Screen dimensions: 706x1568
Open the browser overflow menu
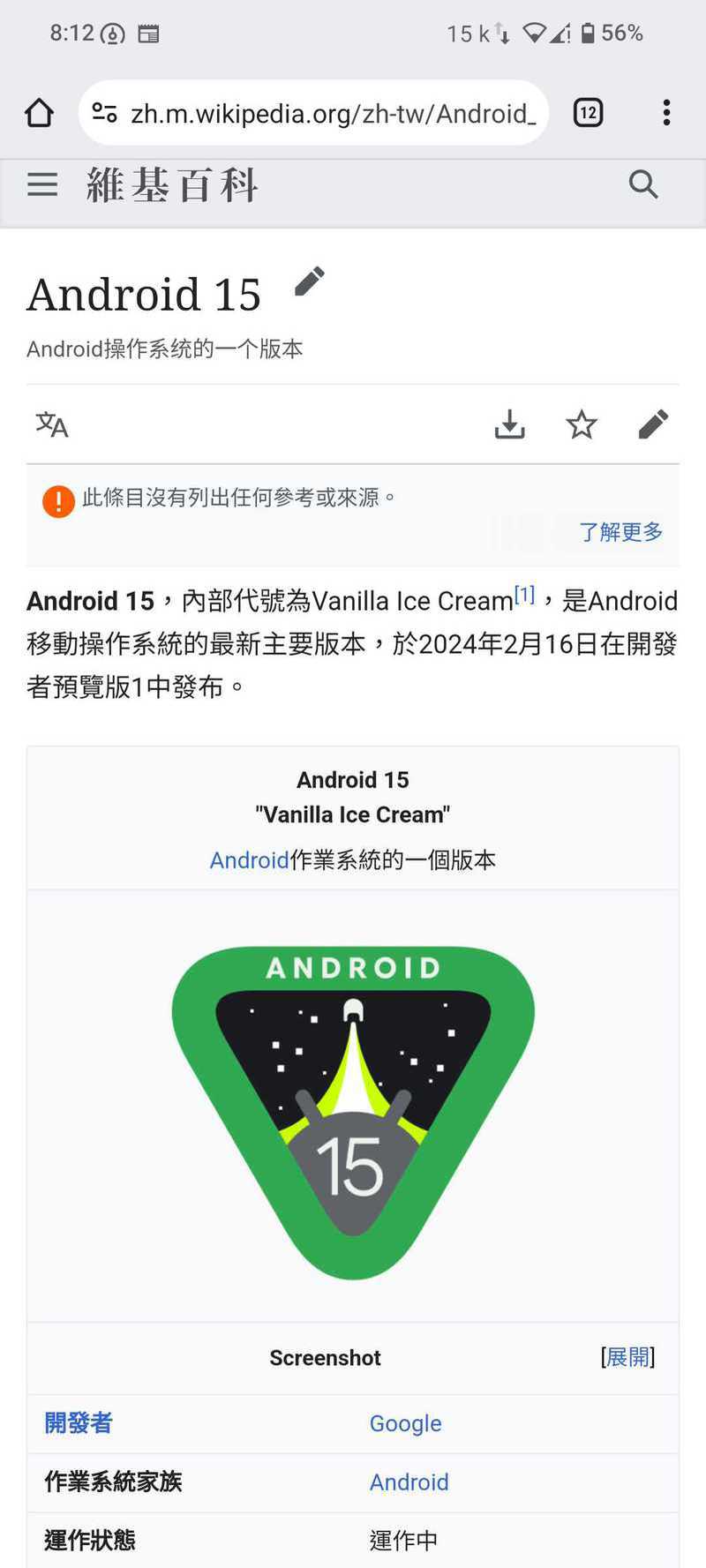(666, 113)
